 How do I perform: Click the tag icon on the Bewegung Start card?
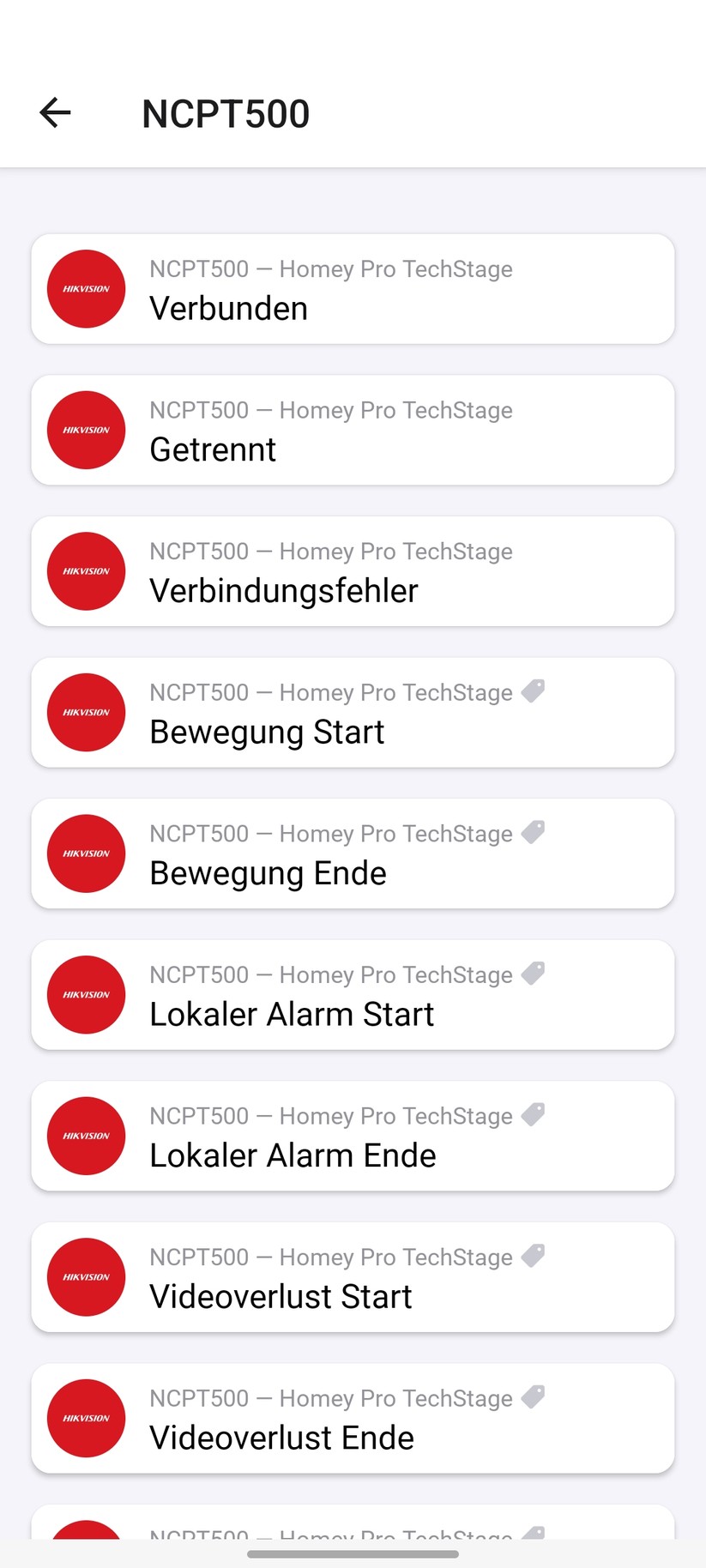pos(534,691)
